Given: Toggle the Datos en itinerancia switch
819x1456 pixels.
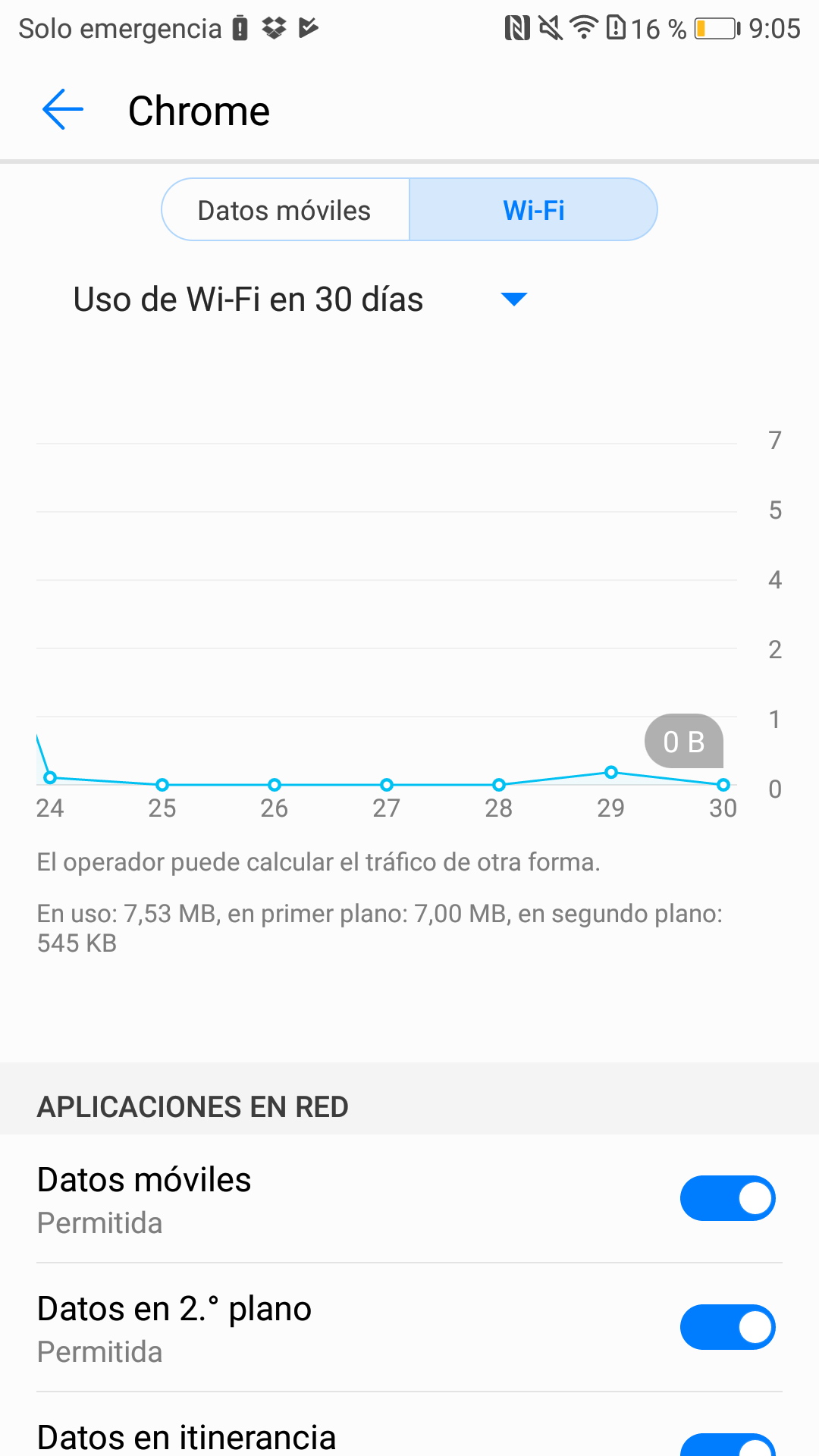Looking at the screenshot, I should (x=726, y=1445).
